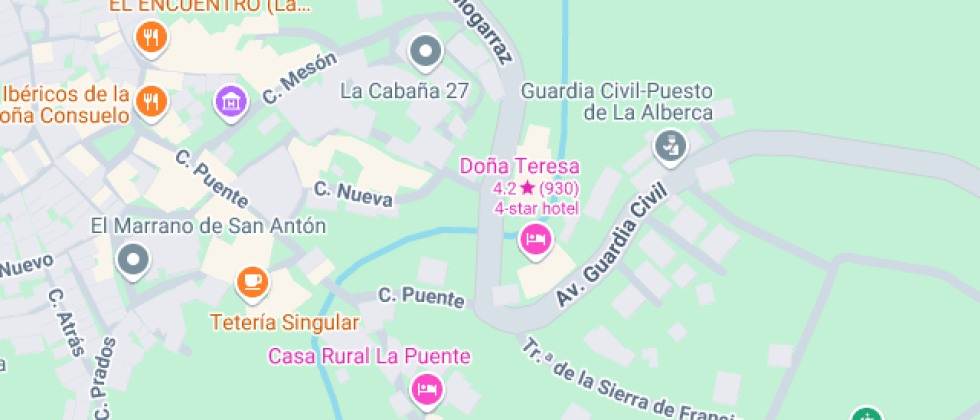Select the Tetería Singular café marker
Screen dimensions: 980x420
(253, 282)
